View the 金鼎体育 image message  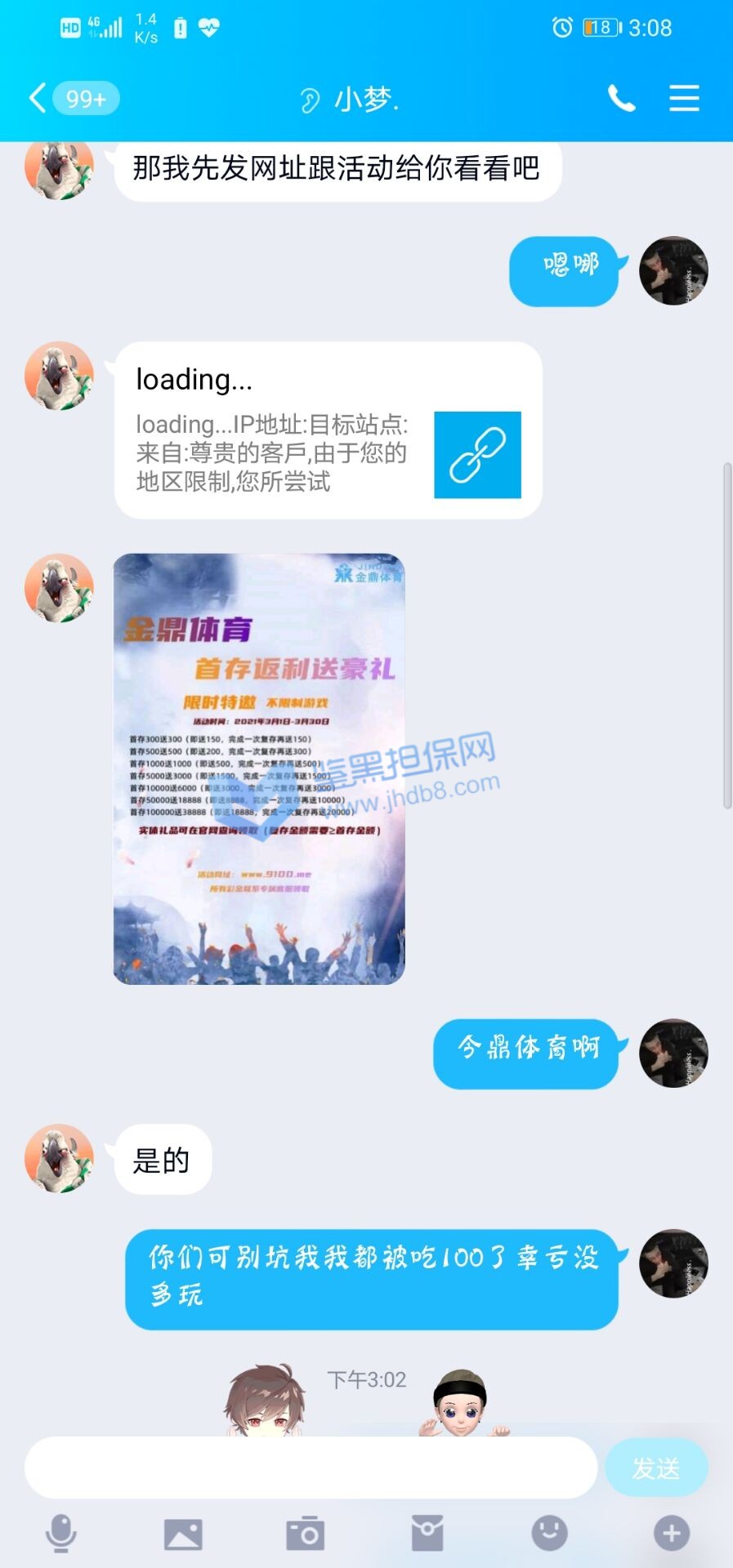(x=259, y=768)
